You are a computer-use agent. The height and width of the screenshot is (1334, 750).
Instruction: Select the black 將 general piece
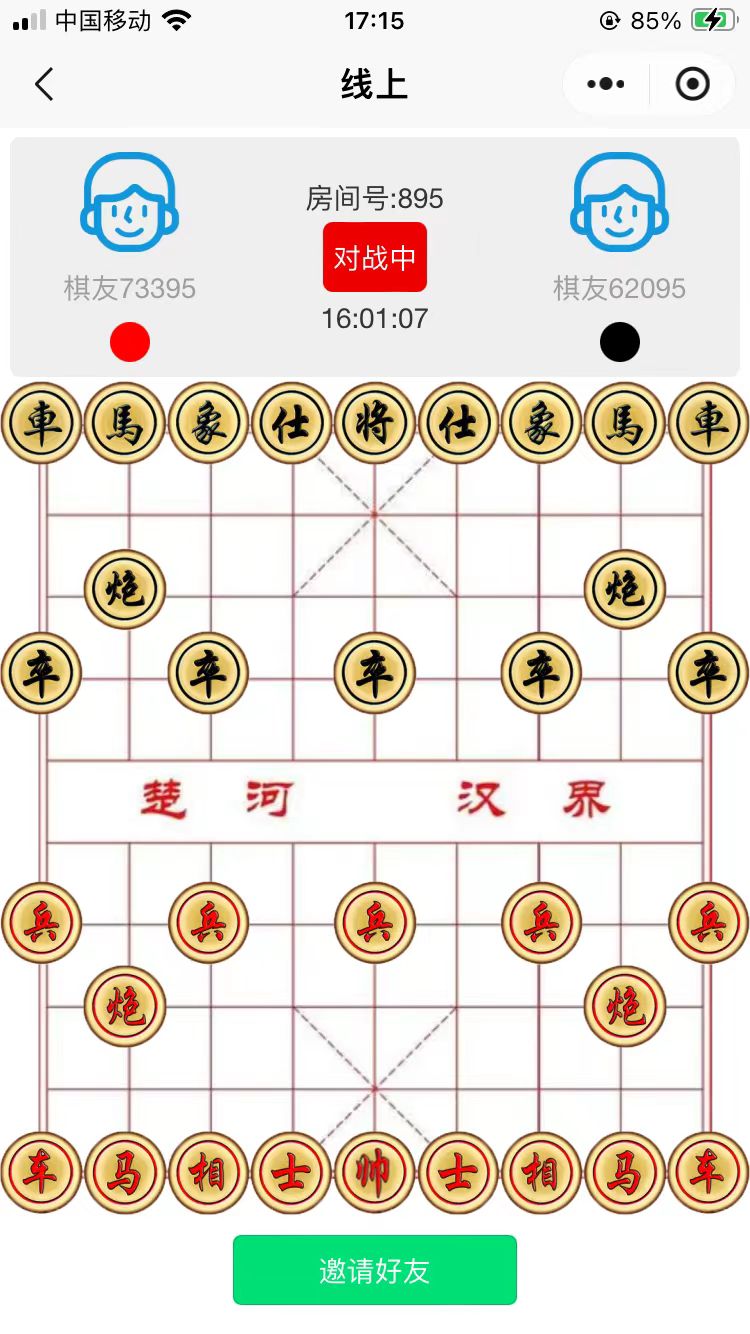tap(375, 423)
